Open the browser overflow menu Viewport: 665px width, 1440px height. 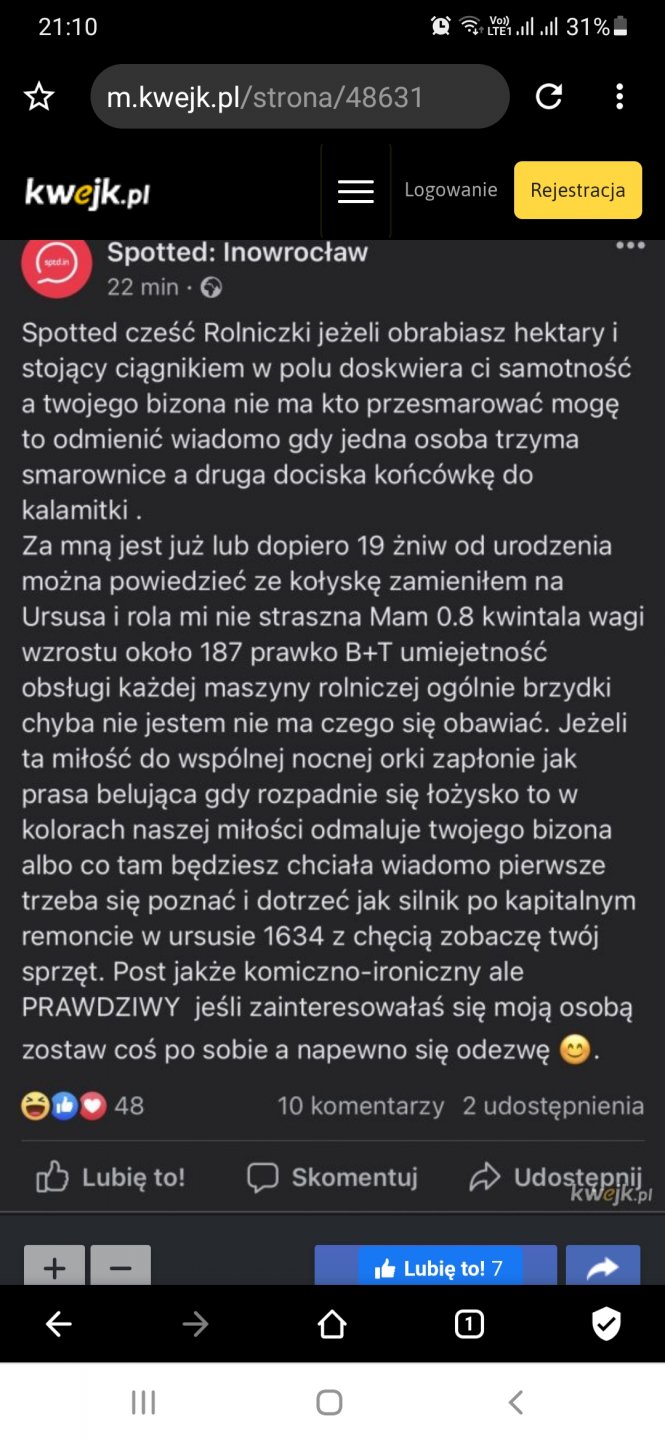click(x=620, y=97)
